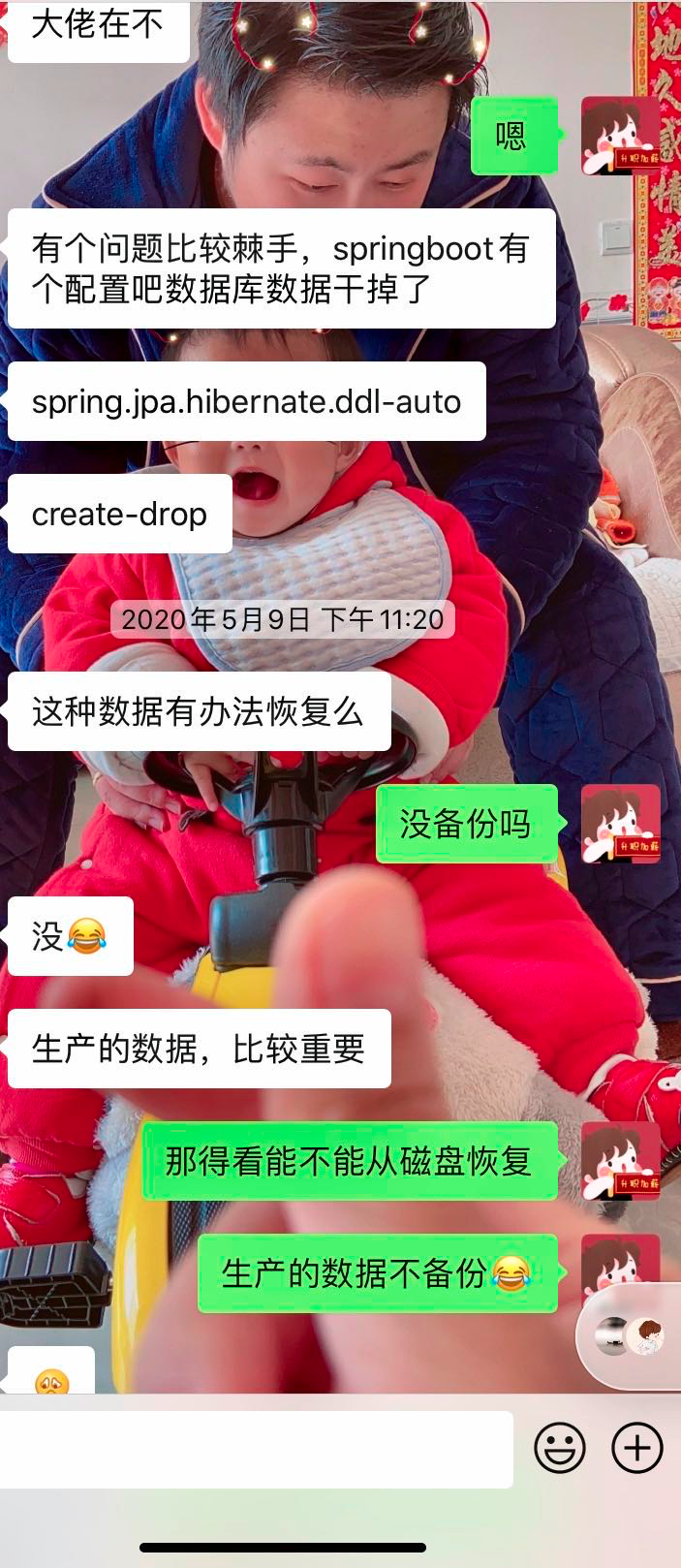The image size is (681, 1568).
Task: Open the plus attachments menu
Action: (637, 1448)
